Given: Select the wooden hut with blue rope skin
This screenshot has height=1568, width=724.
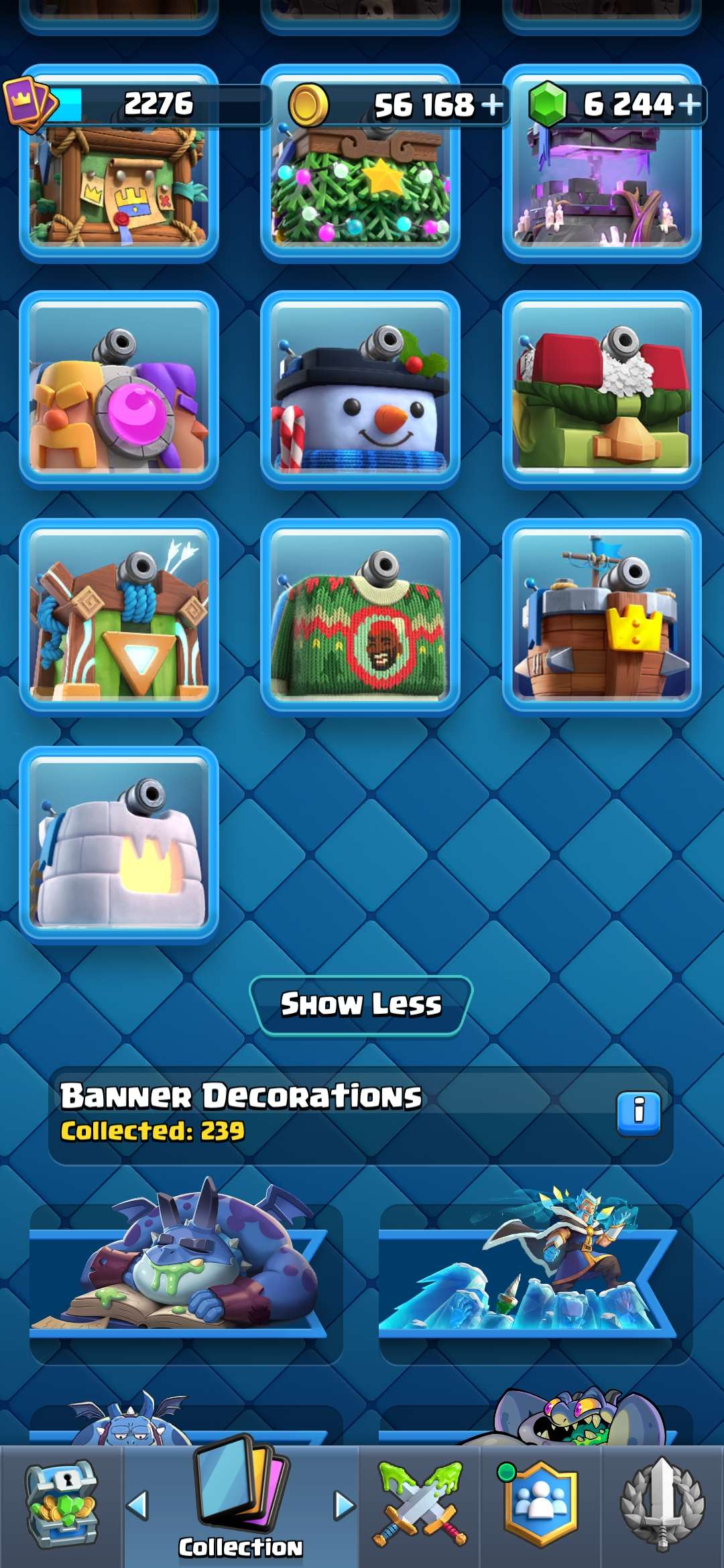Looking at the screenshot, I should tap(119, 618).
